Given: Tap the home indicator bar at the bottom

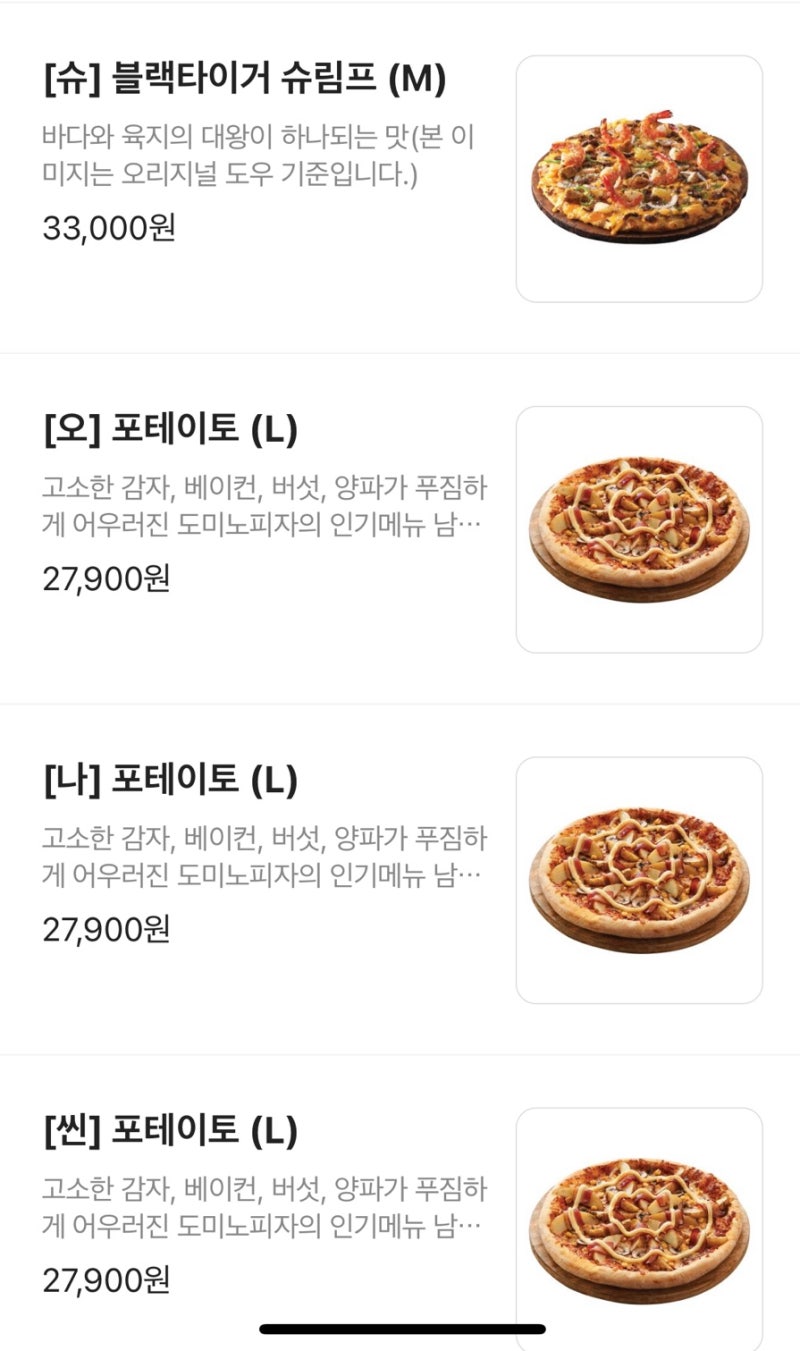Looking at the screenshot, I should (400, 1329).
